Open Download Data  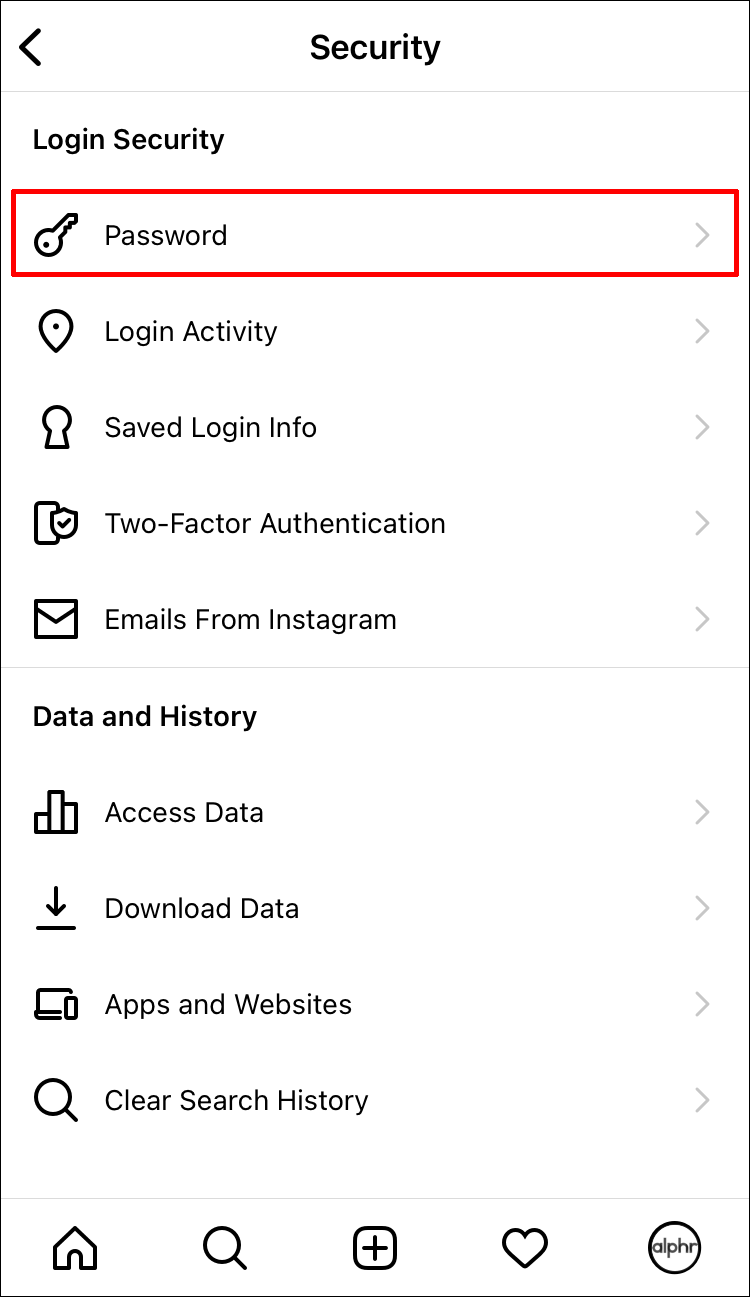point(375,909)
